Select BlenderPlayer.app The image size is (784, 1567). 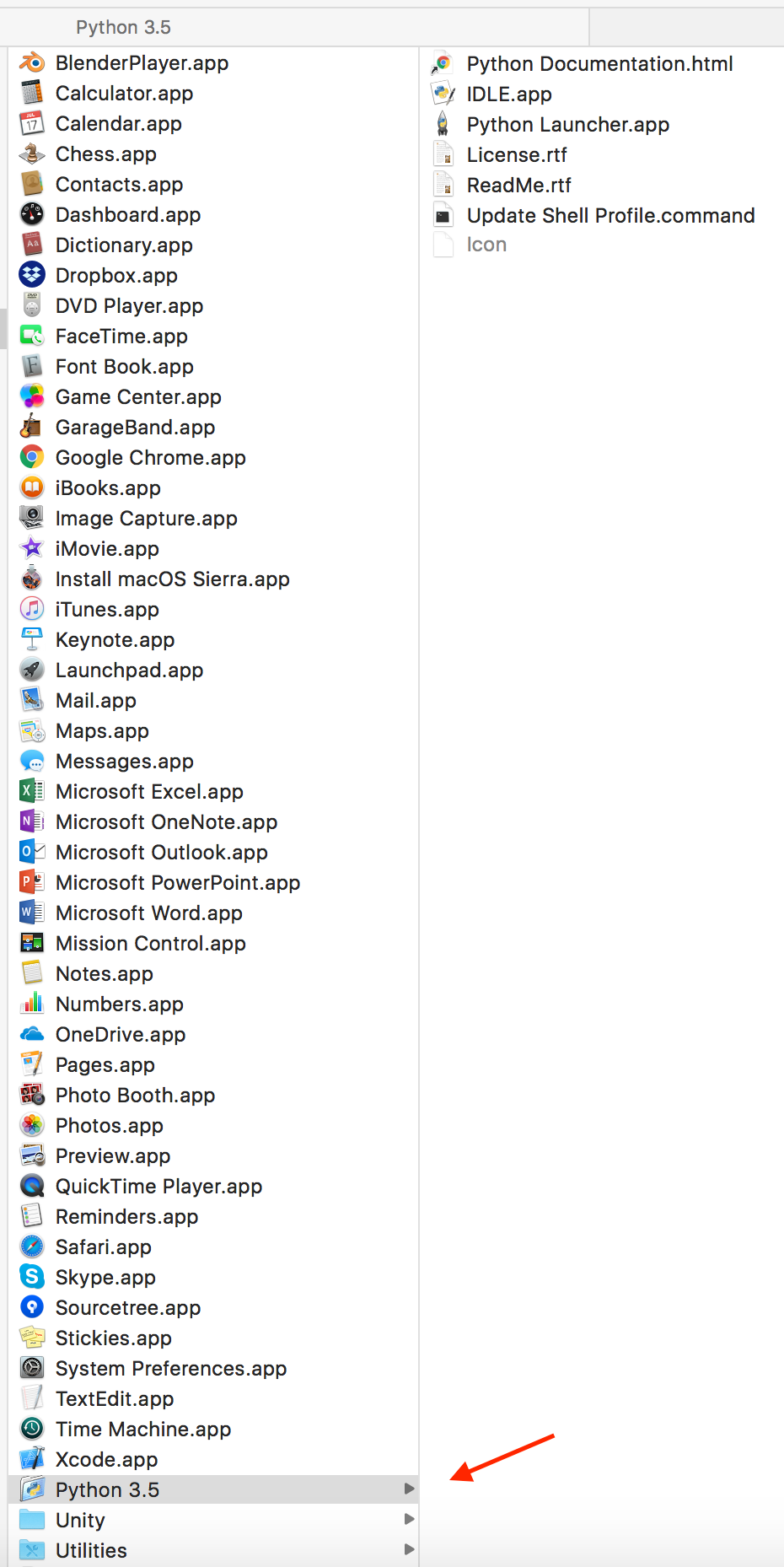point(142,62)
